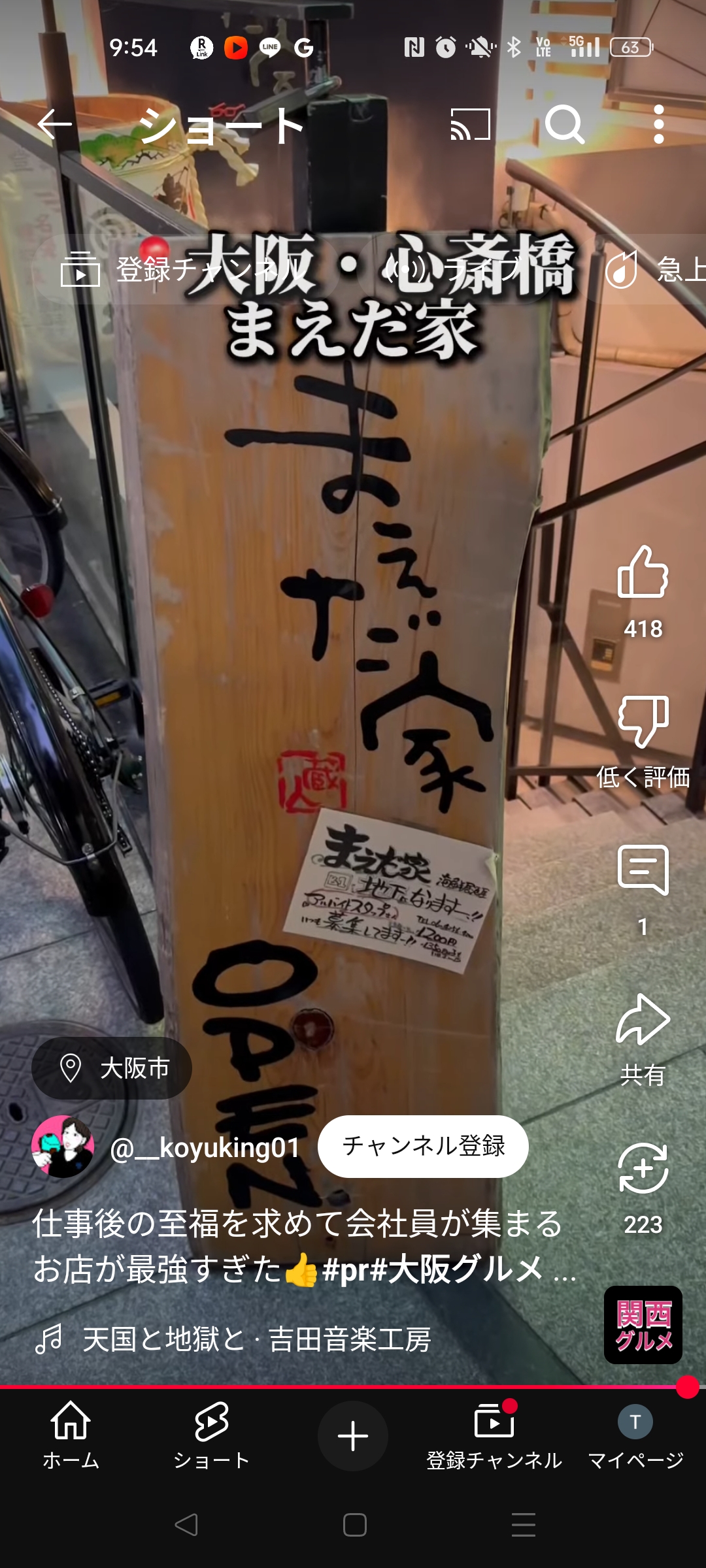The width and height of the screenshot is (706, 1568).
Task: Open the cast to device icon
Action: click(x=470, y=124)
